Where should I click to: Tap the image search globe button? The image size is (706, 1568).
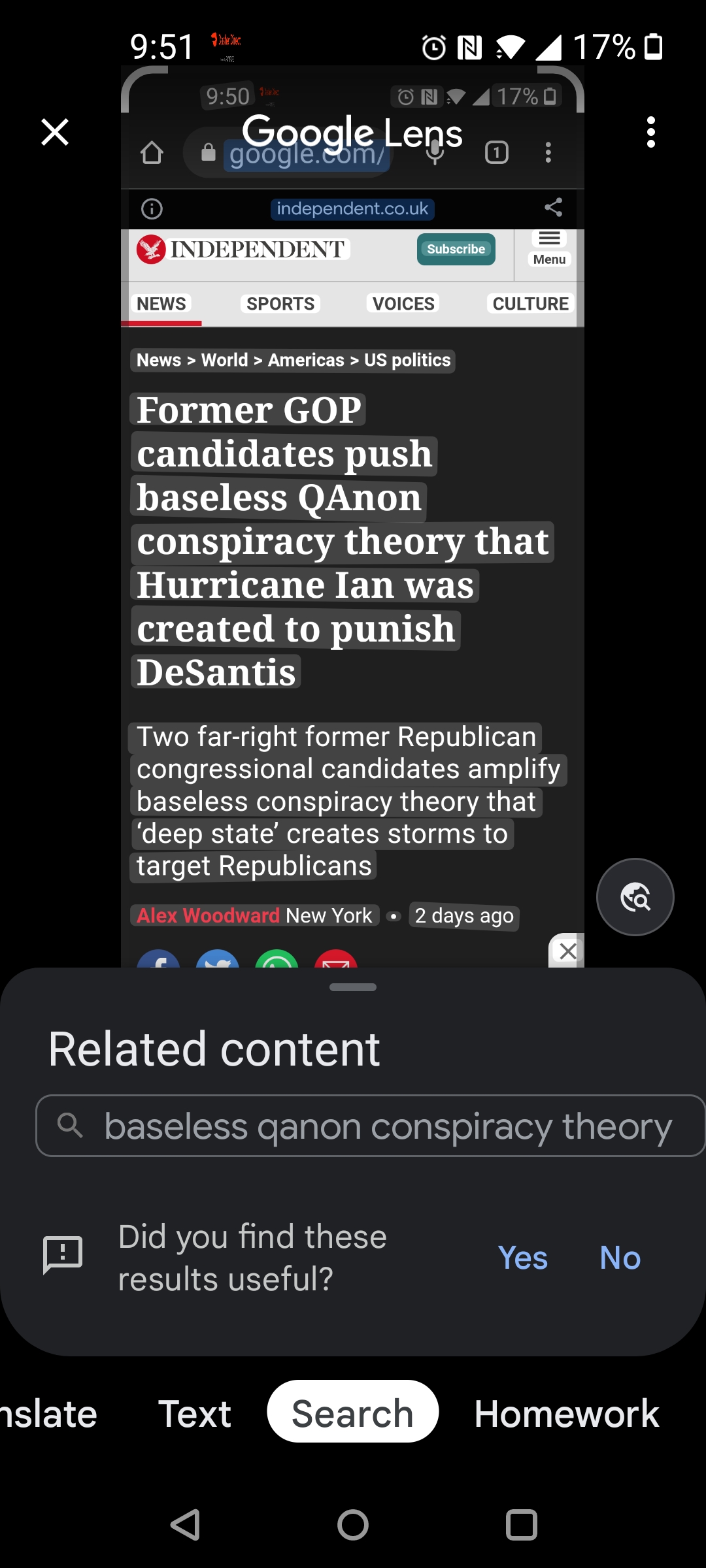[635, 897]
